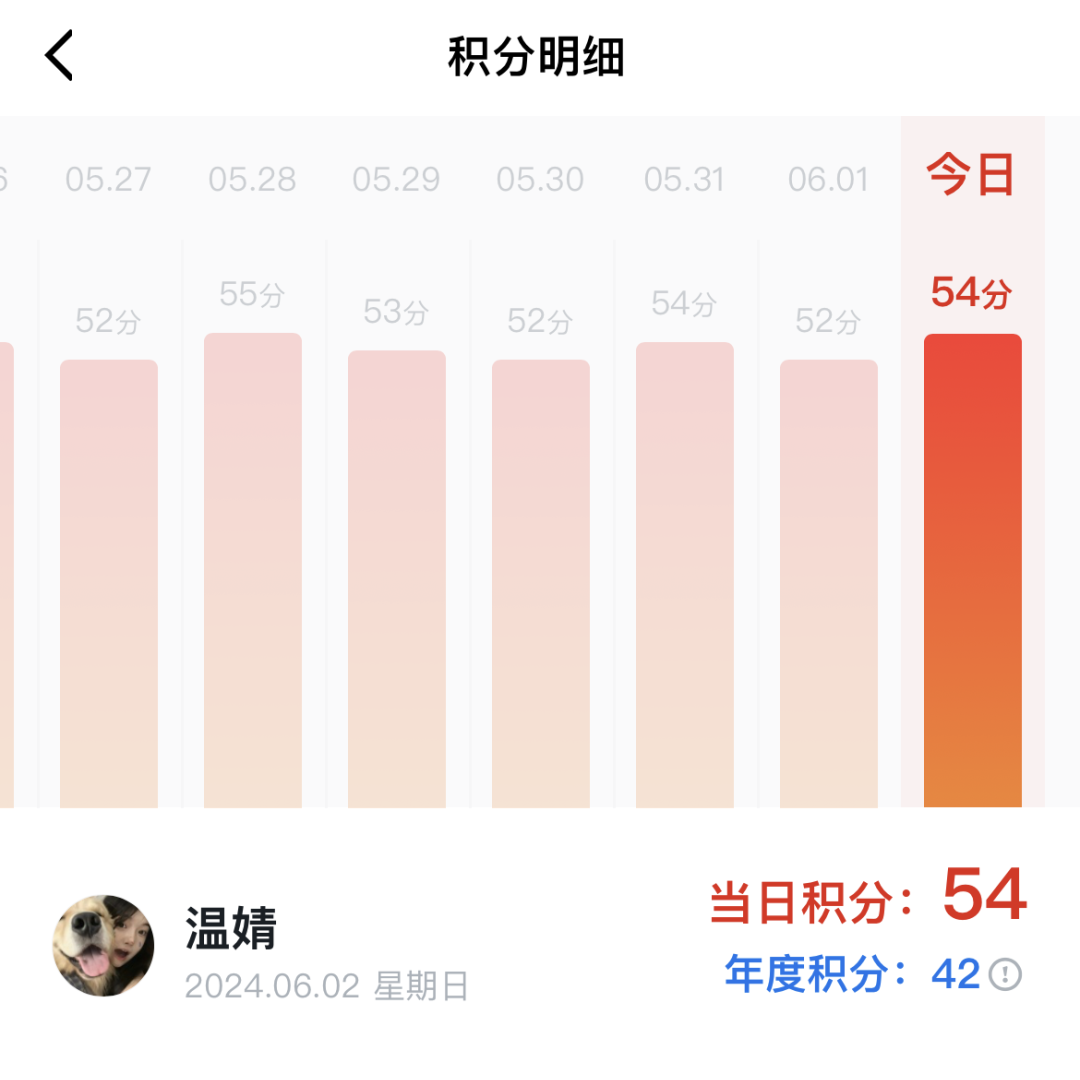
Task: Select the 05.30 score bar
Action: 541,583
